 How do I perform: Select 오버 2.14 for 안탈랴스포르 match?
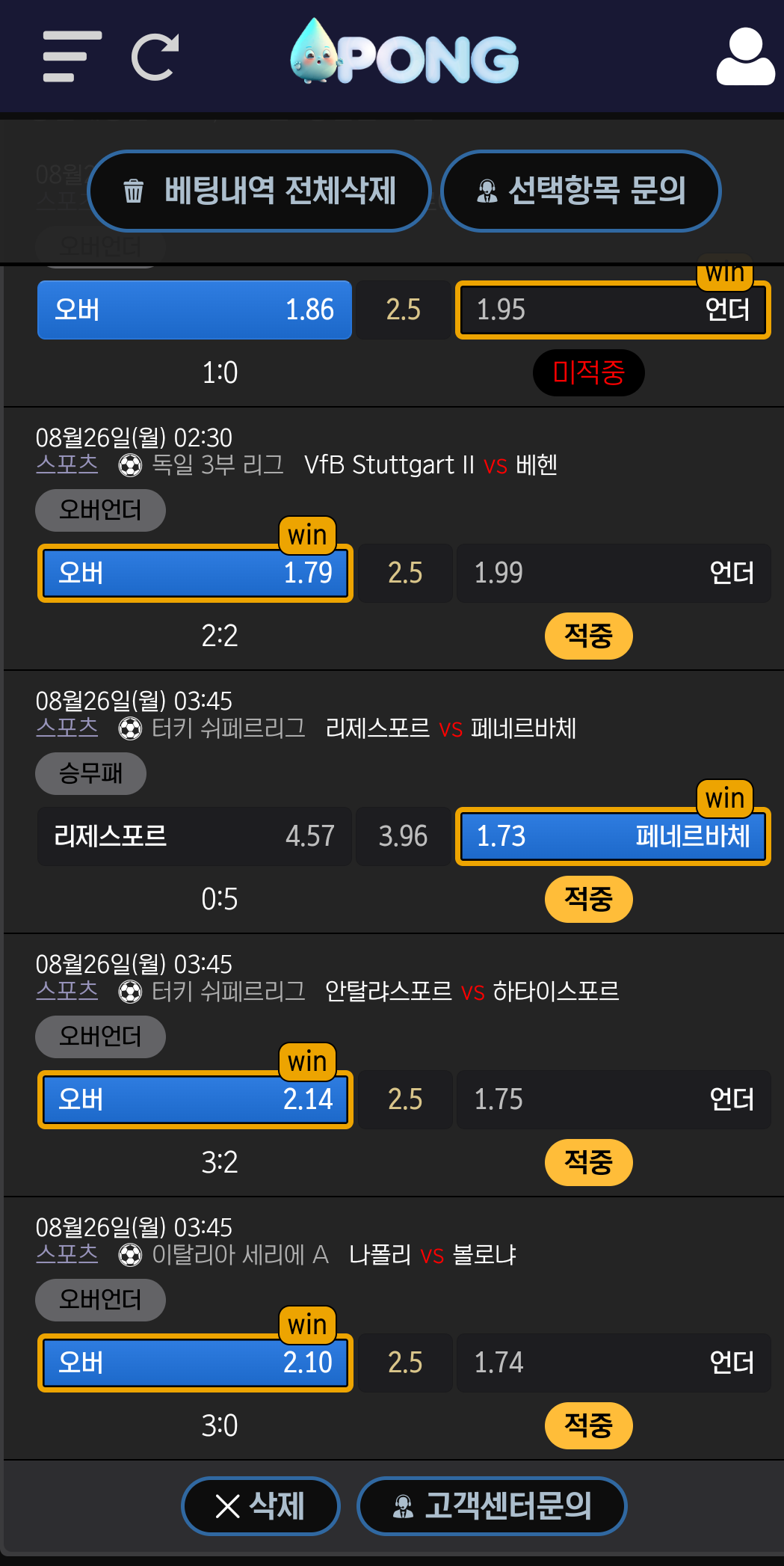[x=195, y=1099]
